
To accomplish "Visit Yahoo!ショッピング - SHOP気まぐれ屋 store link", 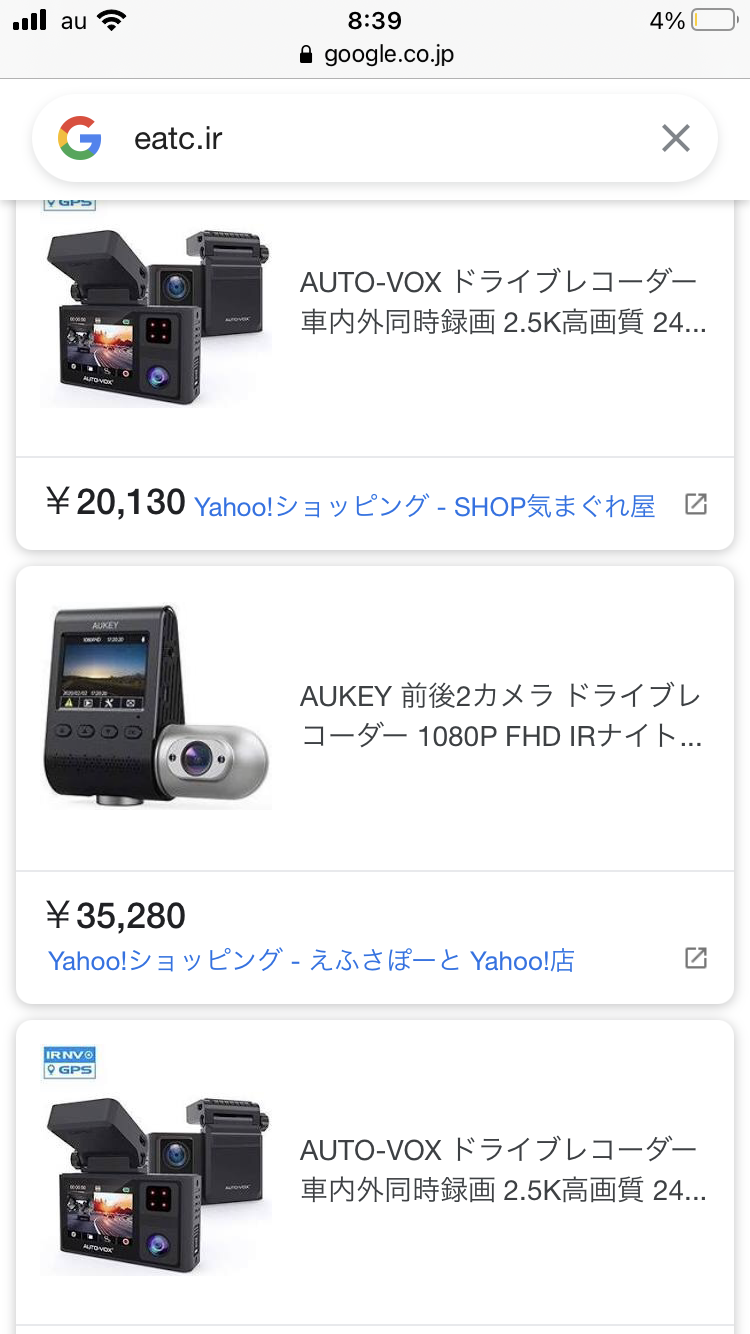I will (x=424, y=506).
